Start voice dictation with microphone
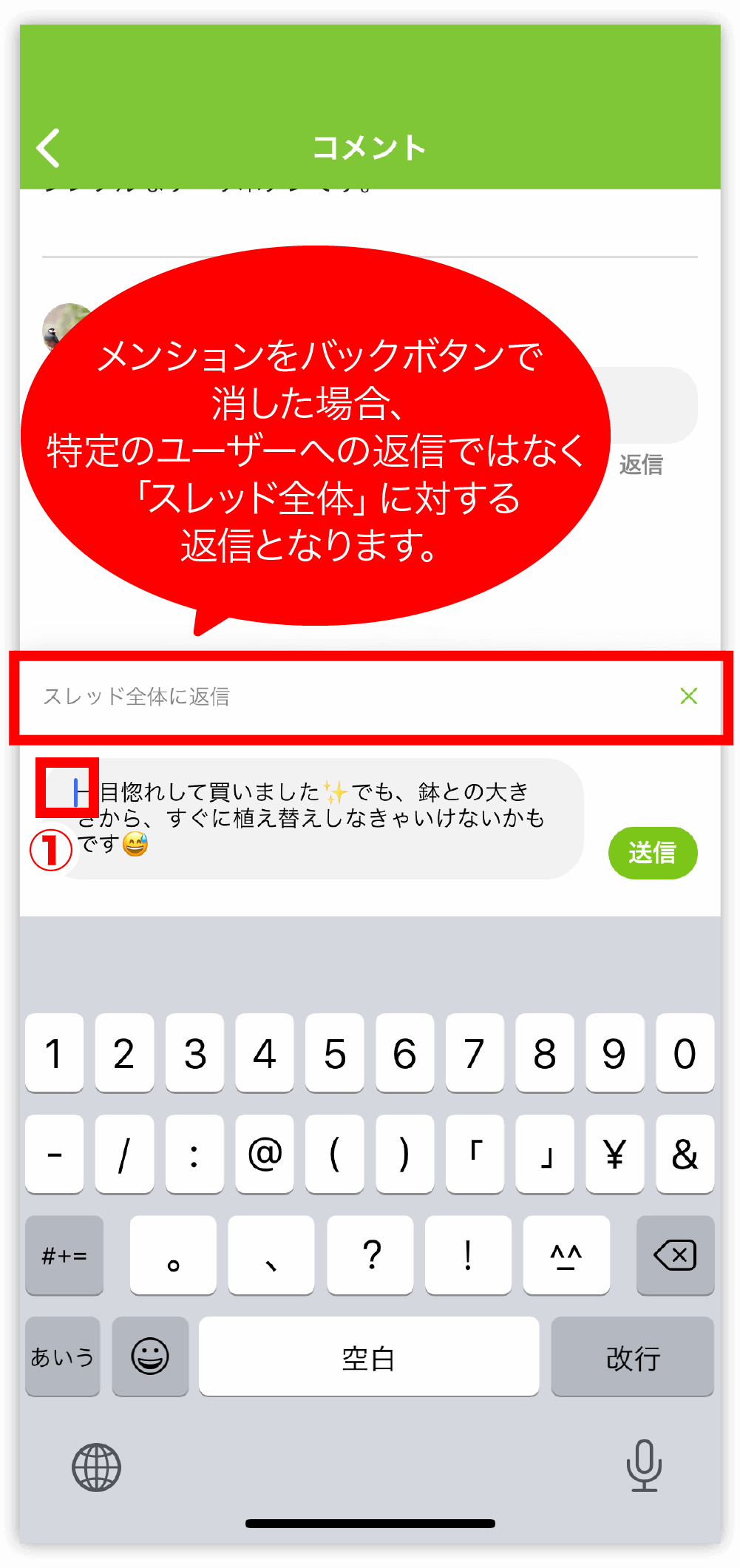 tap(644, 1466)
